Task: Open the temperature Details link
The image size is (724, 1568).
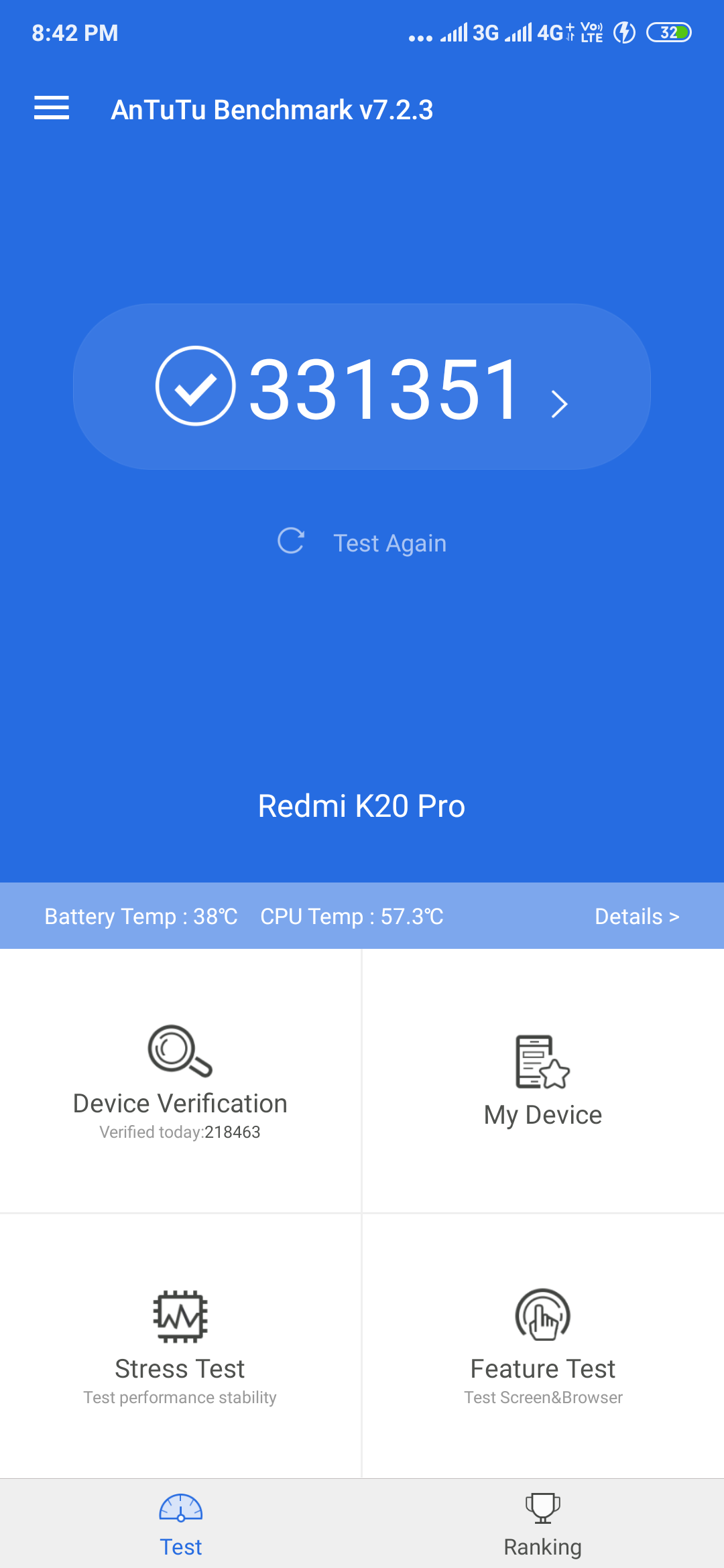Action: pyautogui.click(x=637, y=916)
